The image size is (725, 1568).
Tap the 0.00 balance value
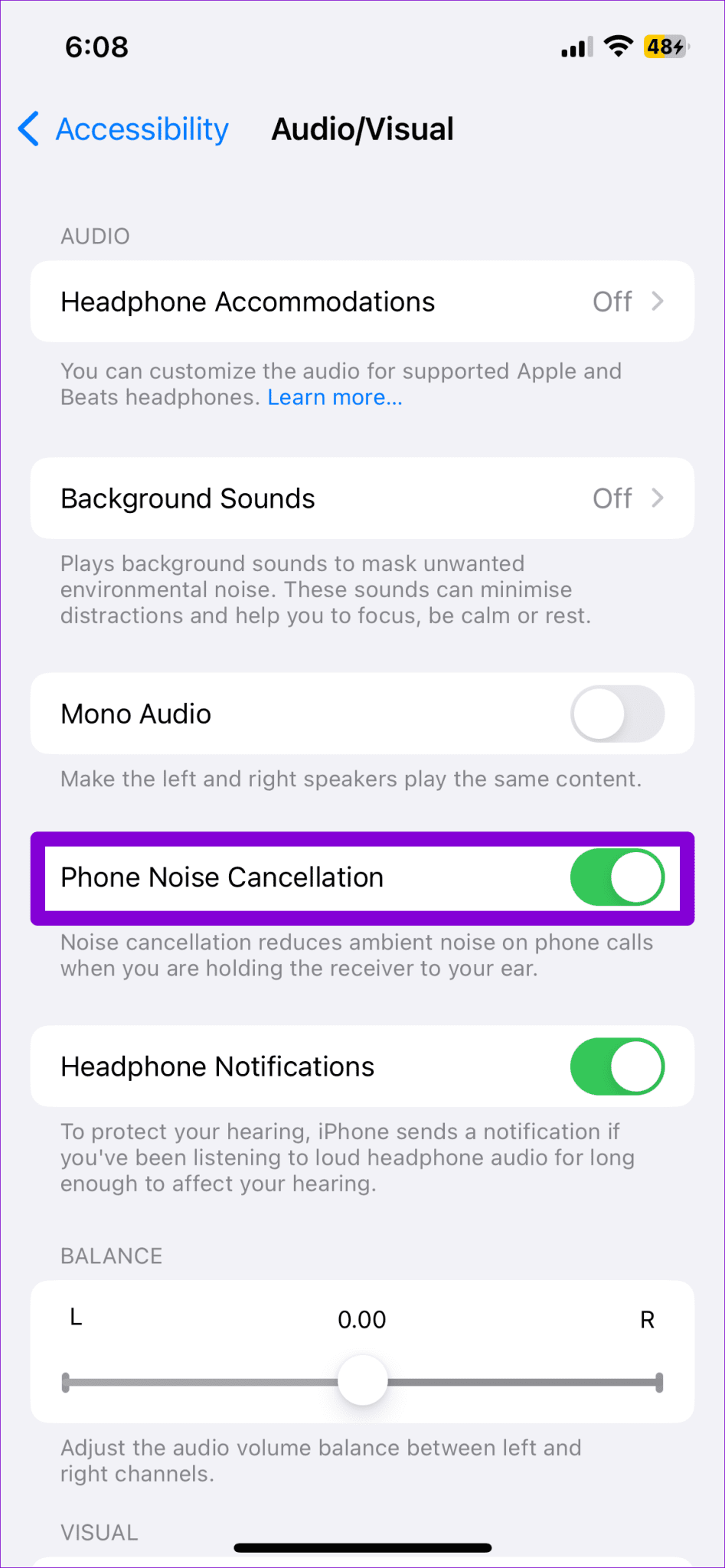click(362, 1318)
